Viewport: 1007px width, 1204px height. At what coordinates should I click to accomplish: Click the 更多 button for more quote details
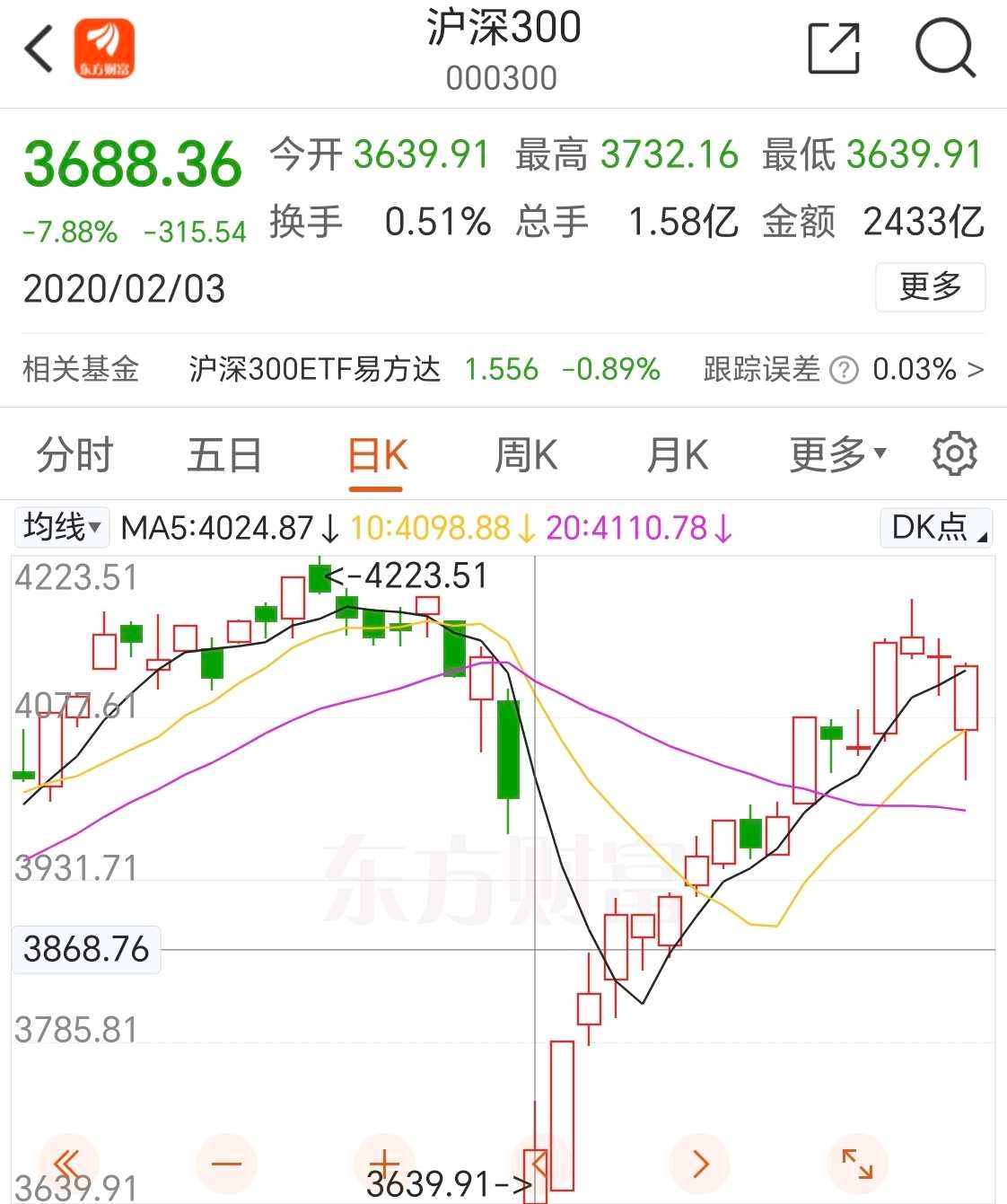click(930, 287)
